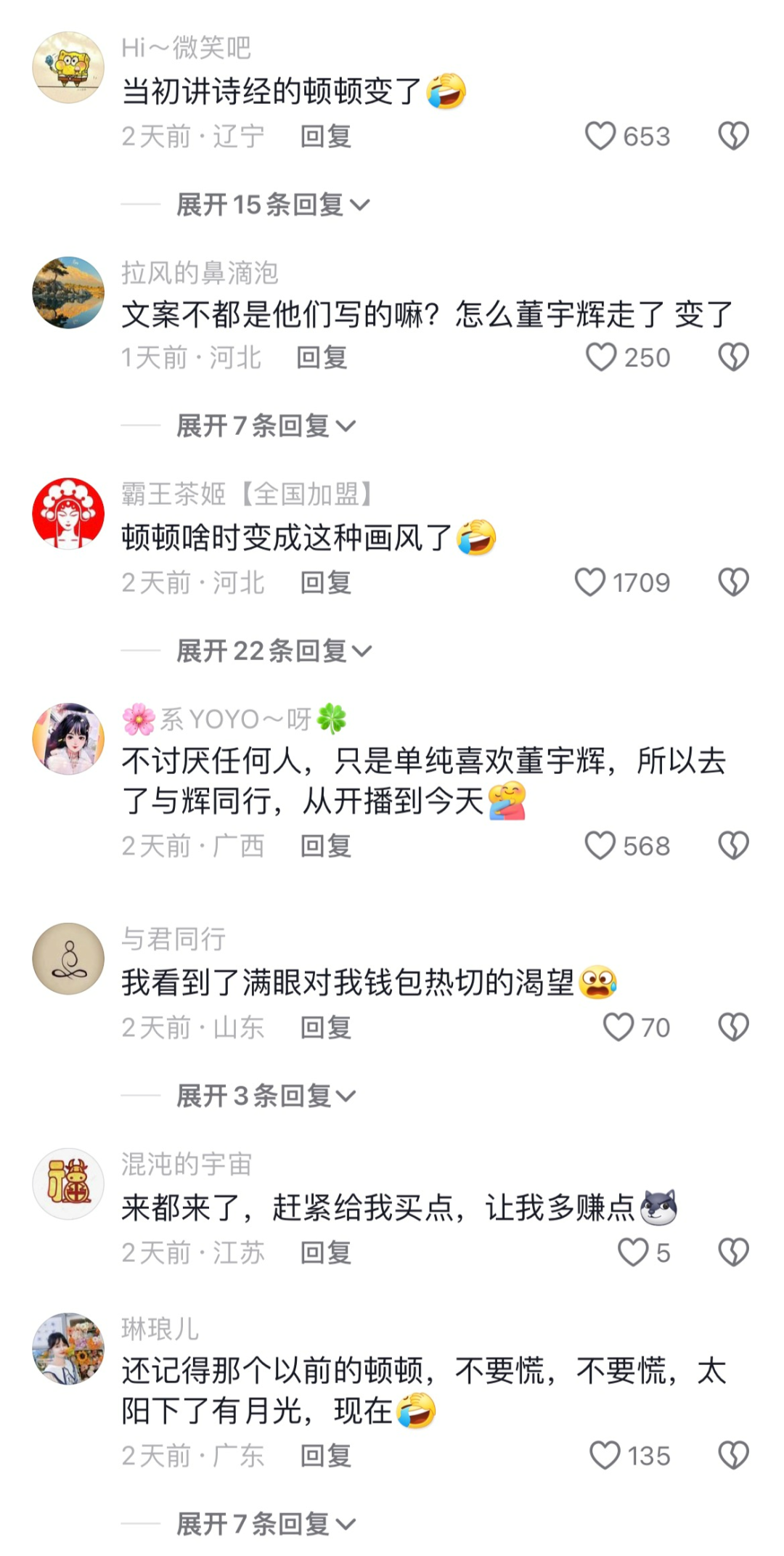This screenshot has width=784, height=1556.
Task: Like 琳琅儿's comment with 135 likes
Action: coord(604,1456)
